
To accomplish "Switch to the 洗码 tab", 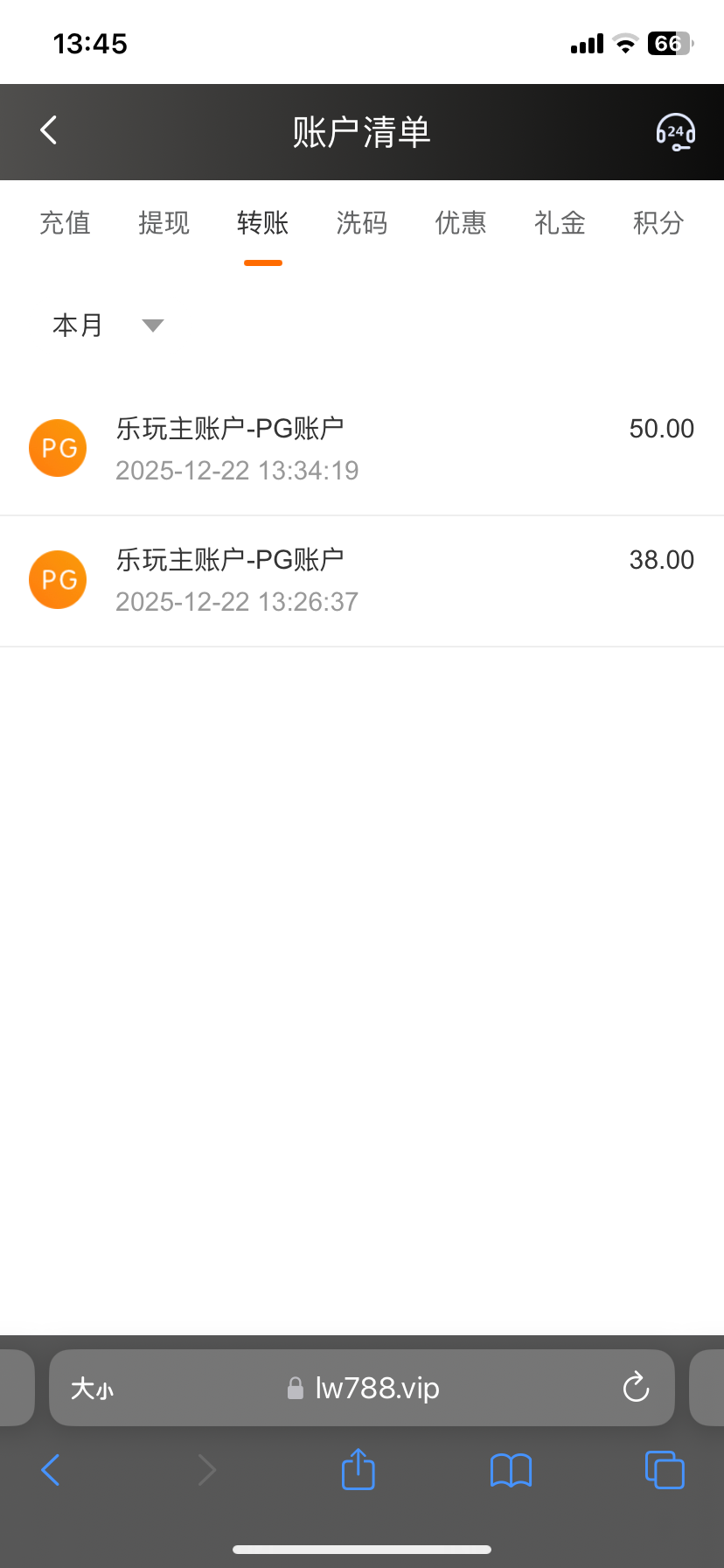I will click(x=361, y=223).
